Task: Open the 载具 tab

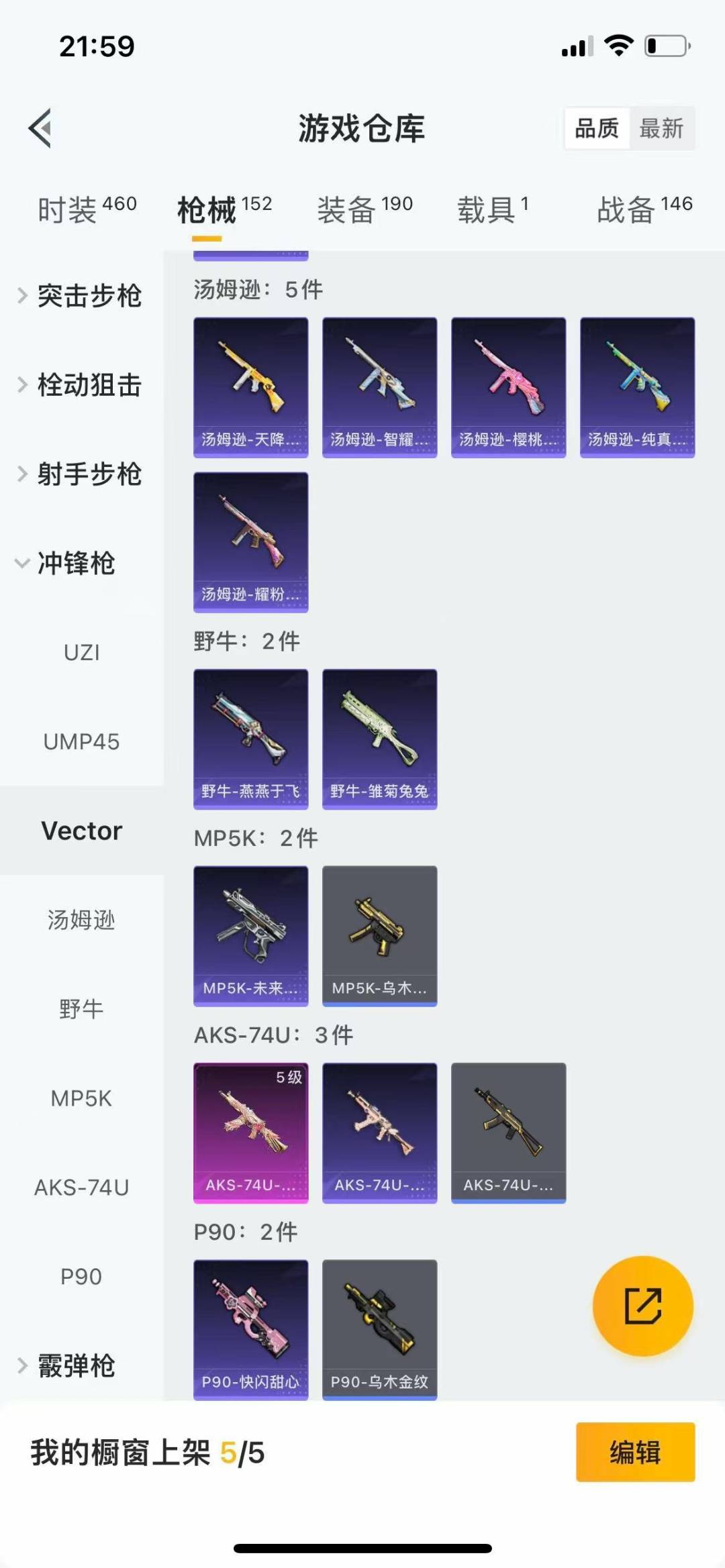Action: [x=493, y=210]
